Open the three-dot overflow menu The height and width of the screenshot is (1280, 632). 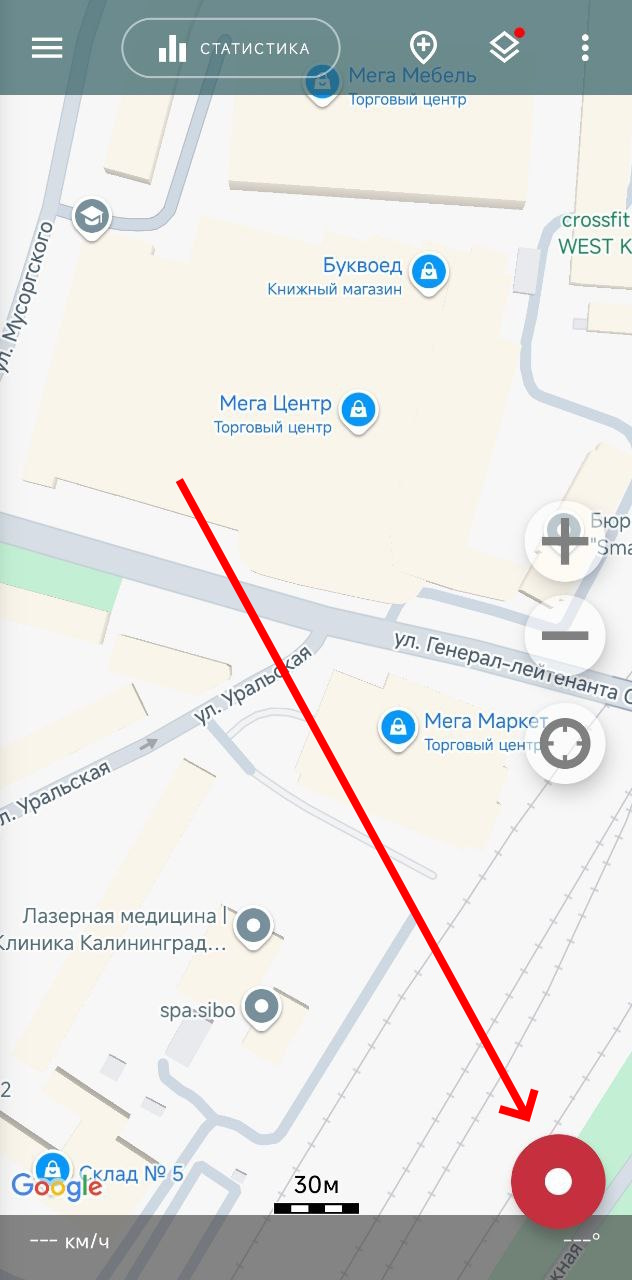(585, 48)
